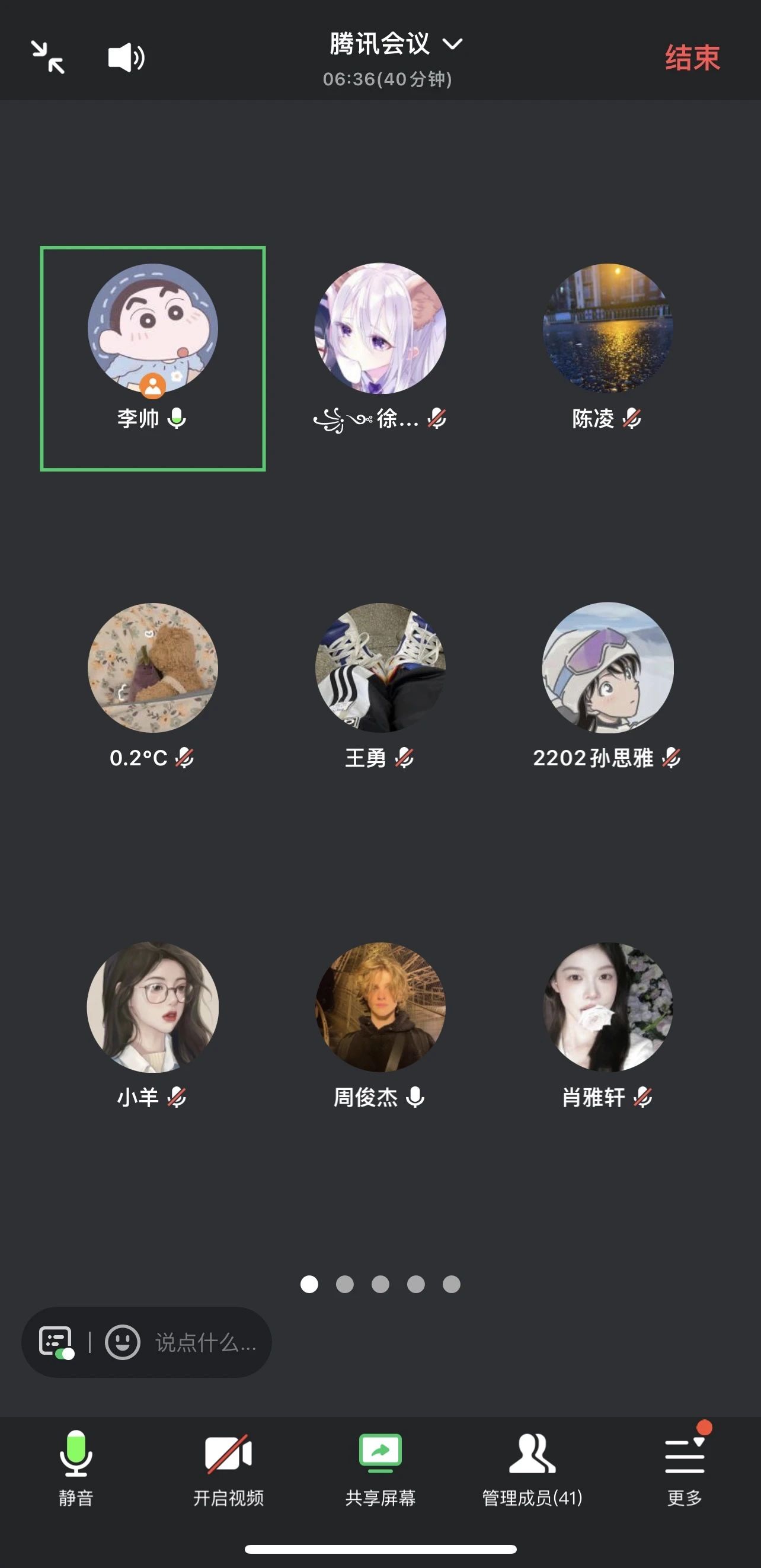
Task: Start 共享屏幕 screen sharing
Action: click(x=380, y=1468)
